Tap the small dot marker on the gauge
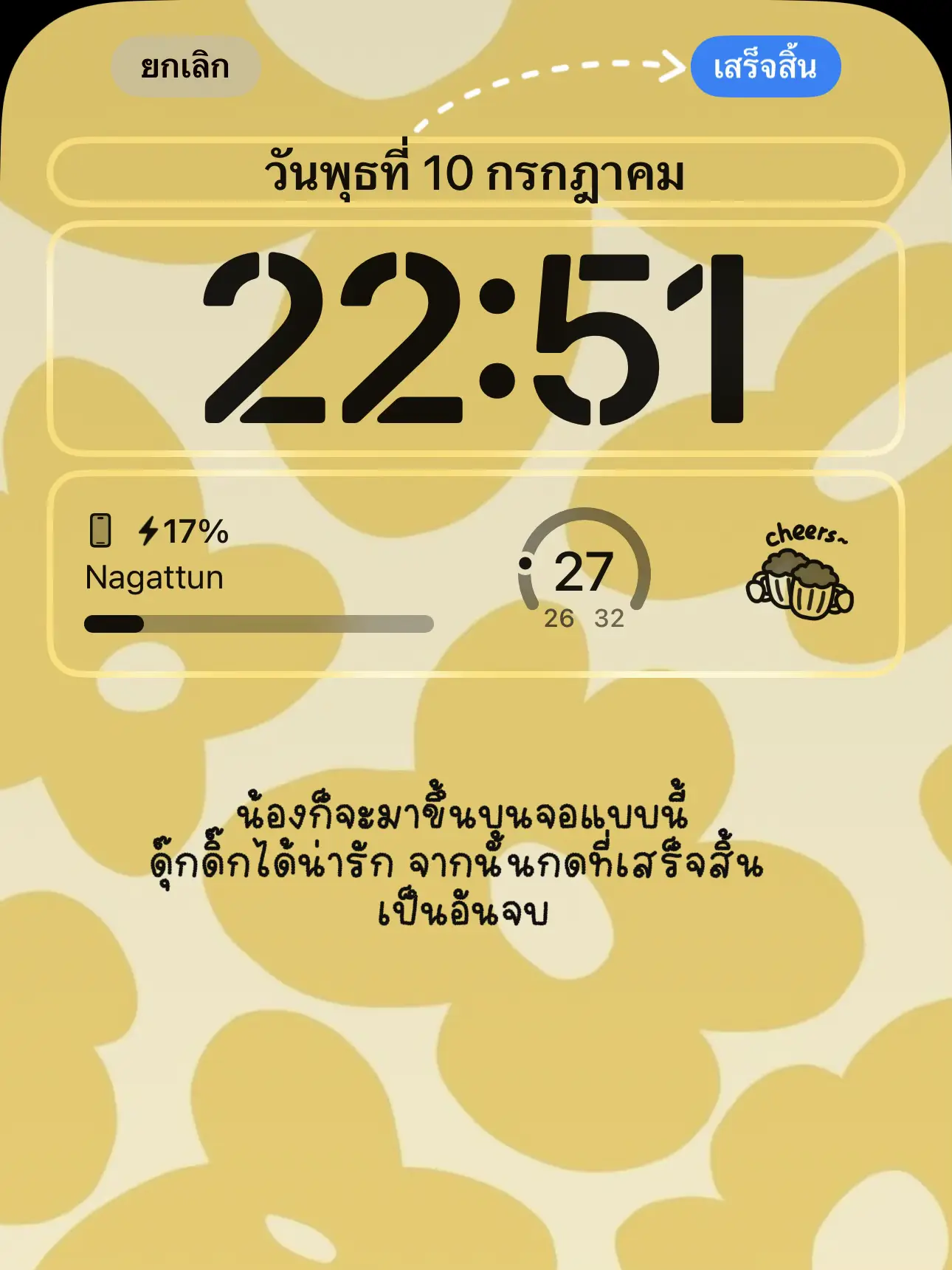 click(x=527, y=563)
